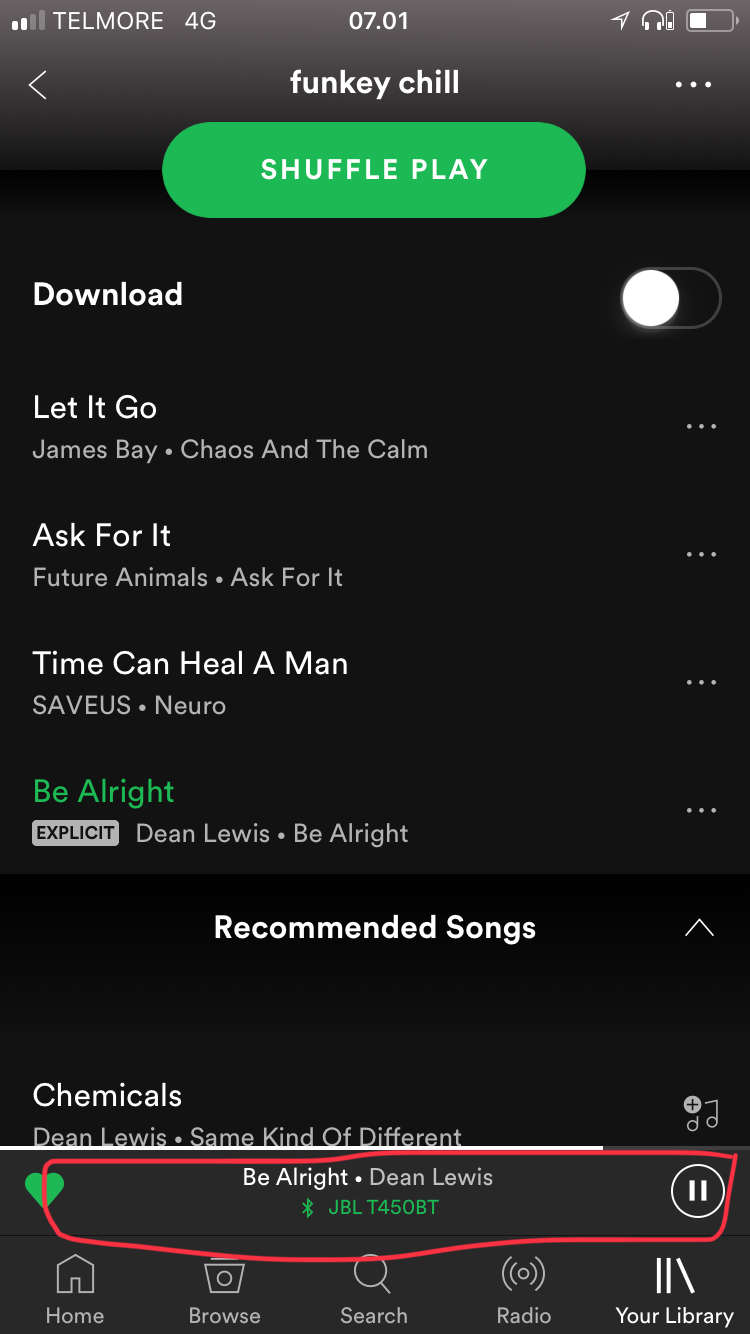
Task: Play Ask For It by Future Animals
Action: (x=340, y=556)
